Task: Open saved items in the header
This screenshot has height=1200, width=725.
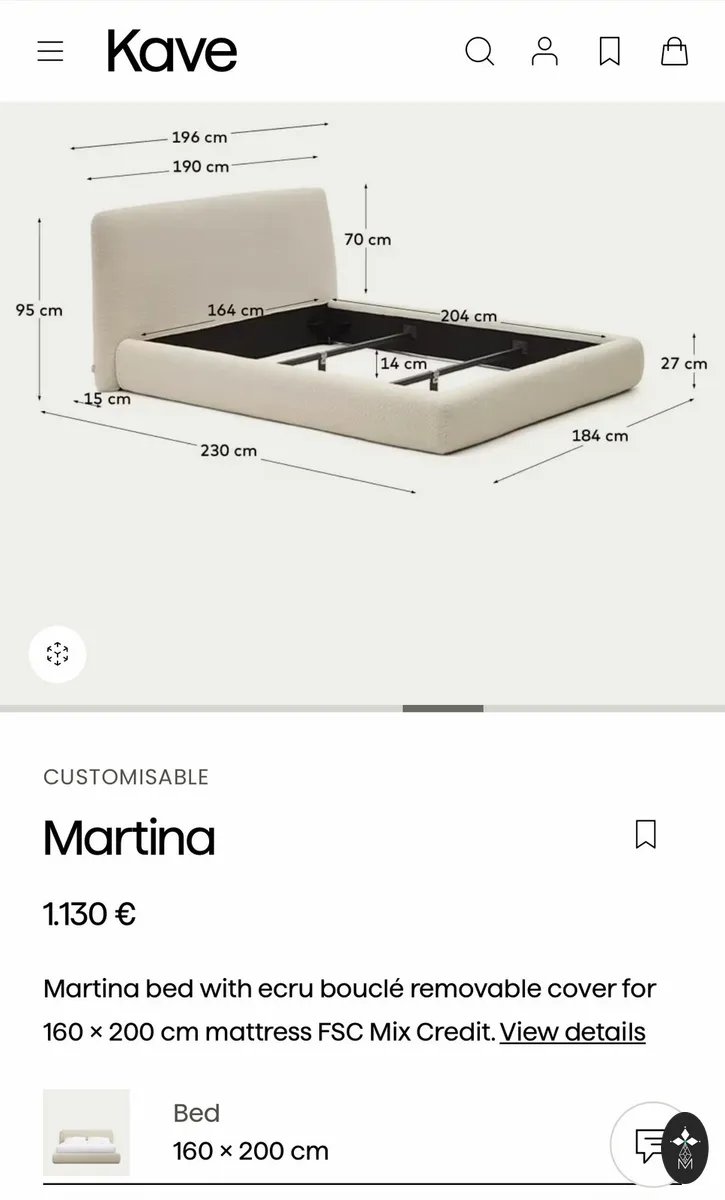Action: (610, 52)
